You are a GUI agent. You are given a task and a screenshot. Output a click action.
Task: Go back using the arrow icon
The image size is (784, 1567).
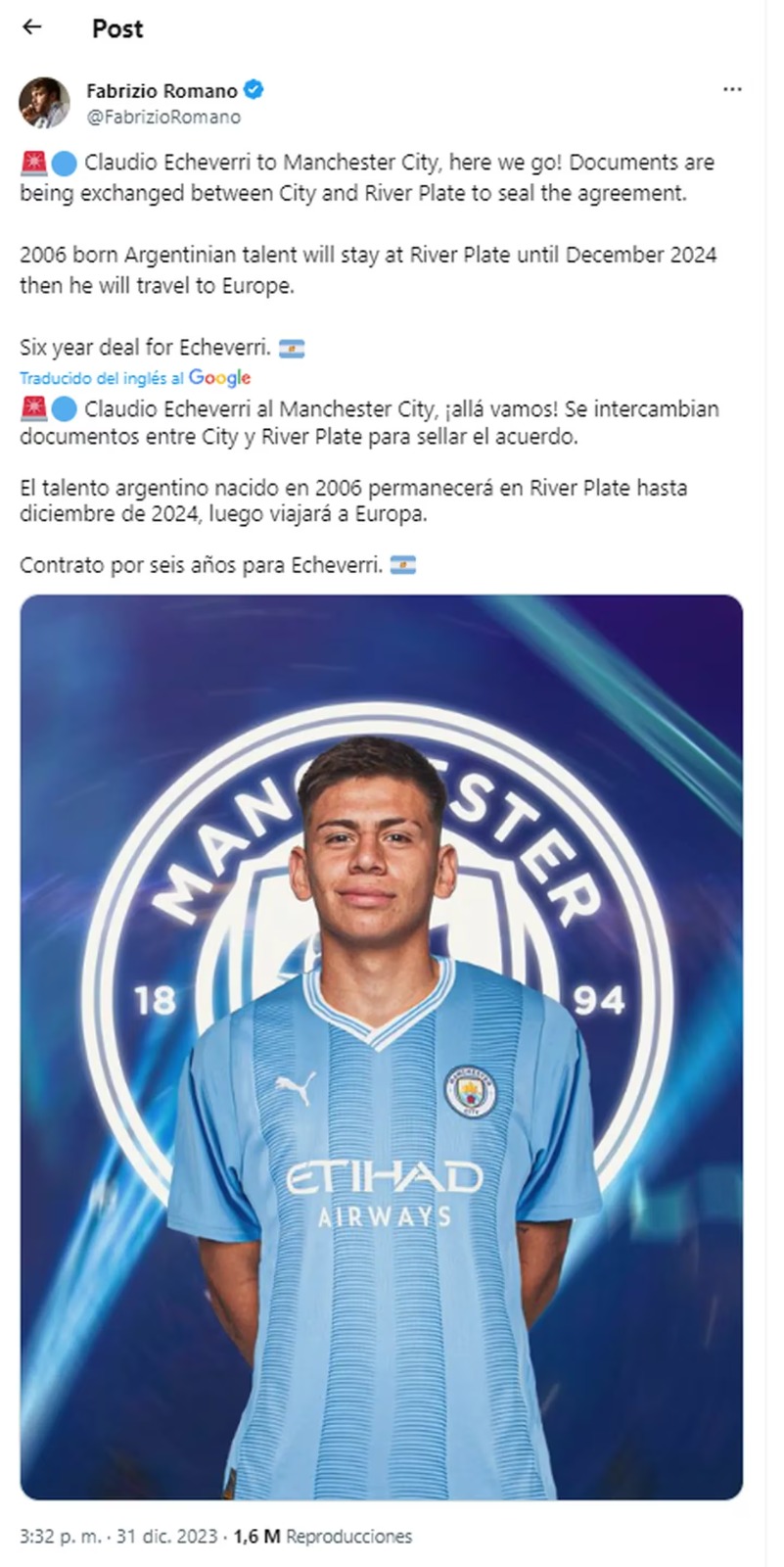32,27
